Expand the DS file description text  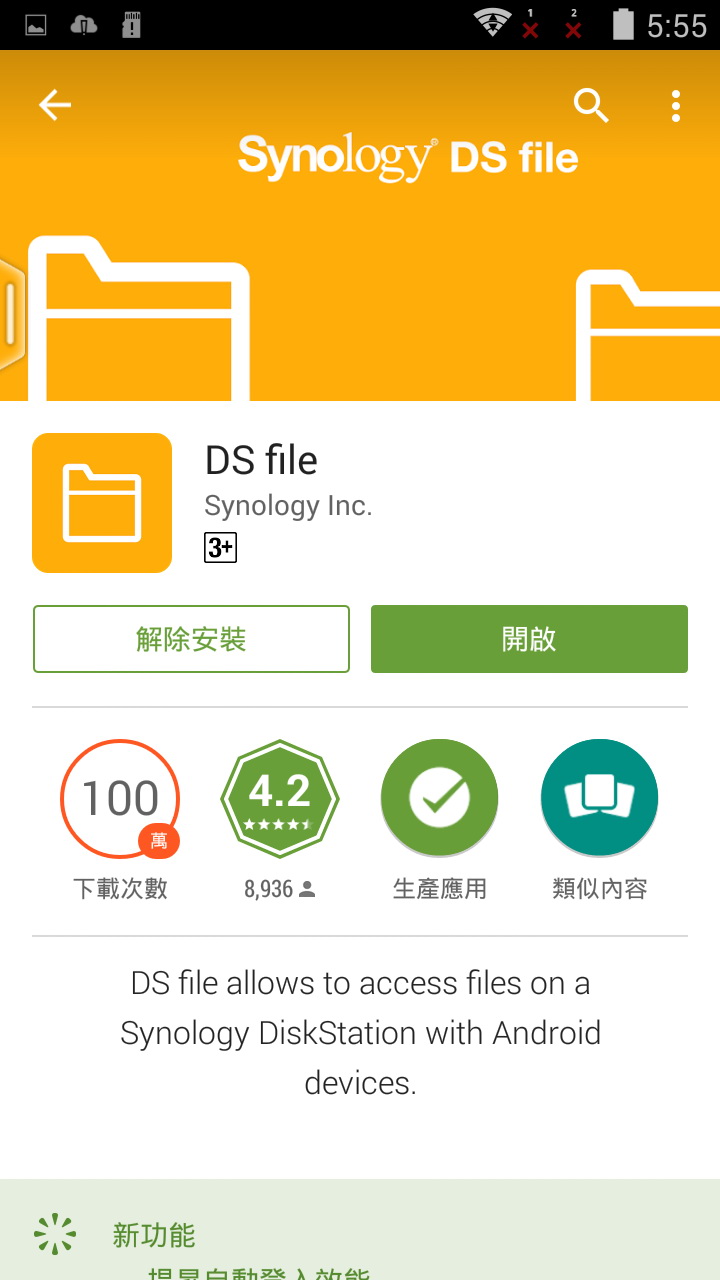tap(360, 1033)
